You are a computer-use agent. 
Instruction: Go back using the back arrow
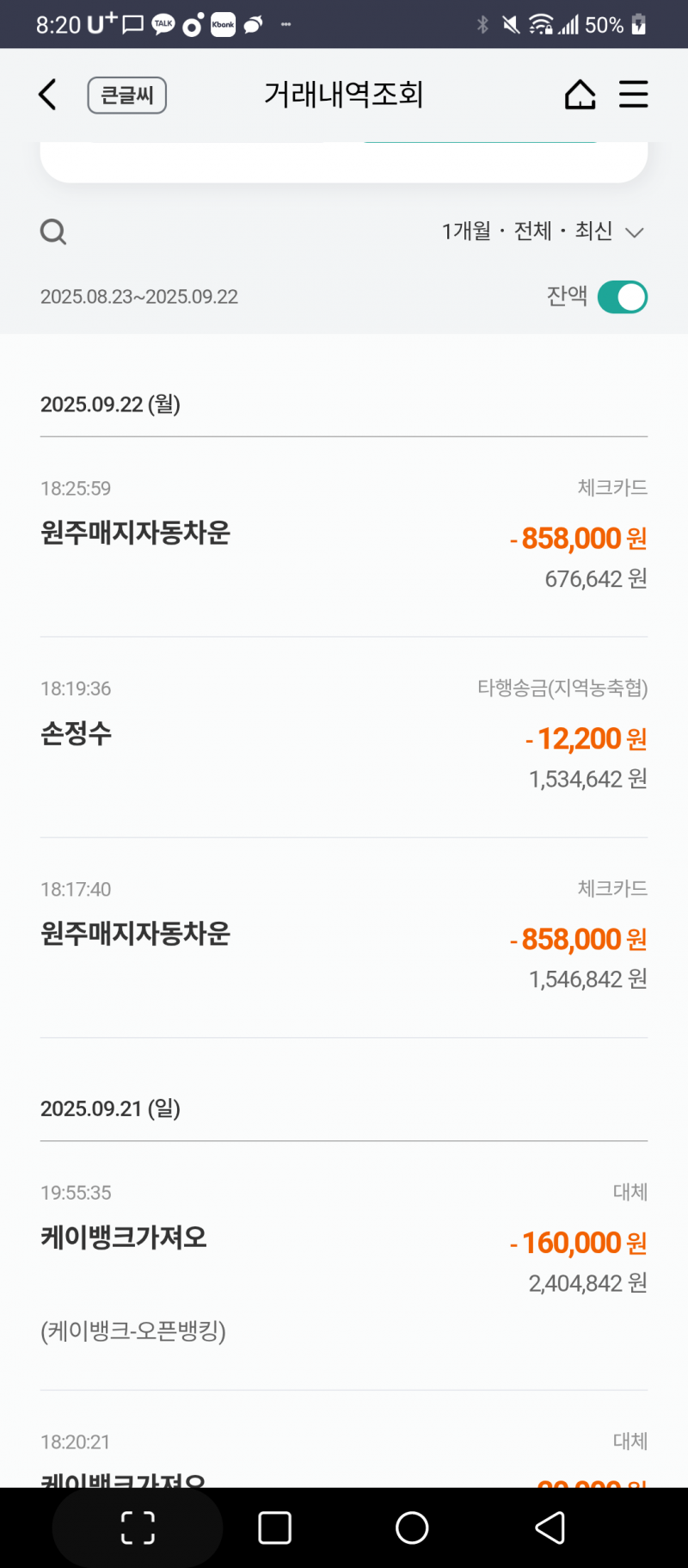(x=46, y=95)
